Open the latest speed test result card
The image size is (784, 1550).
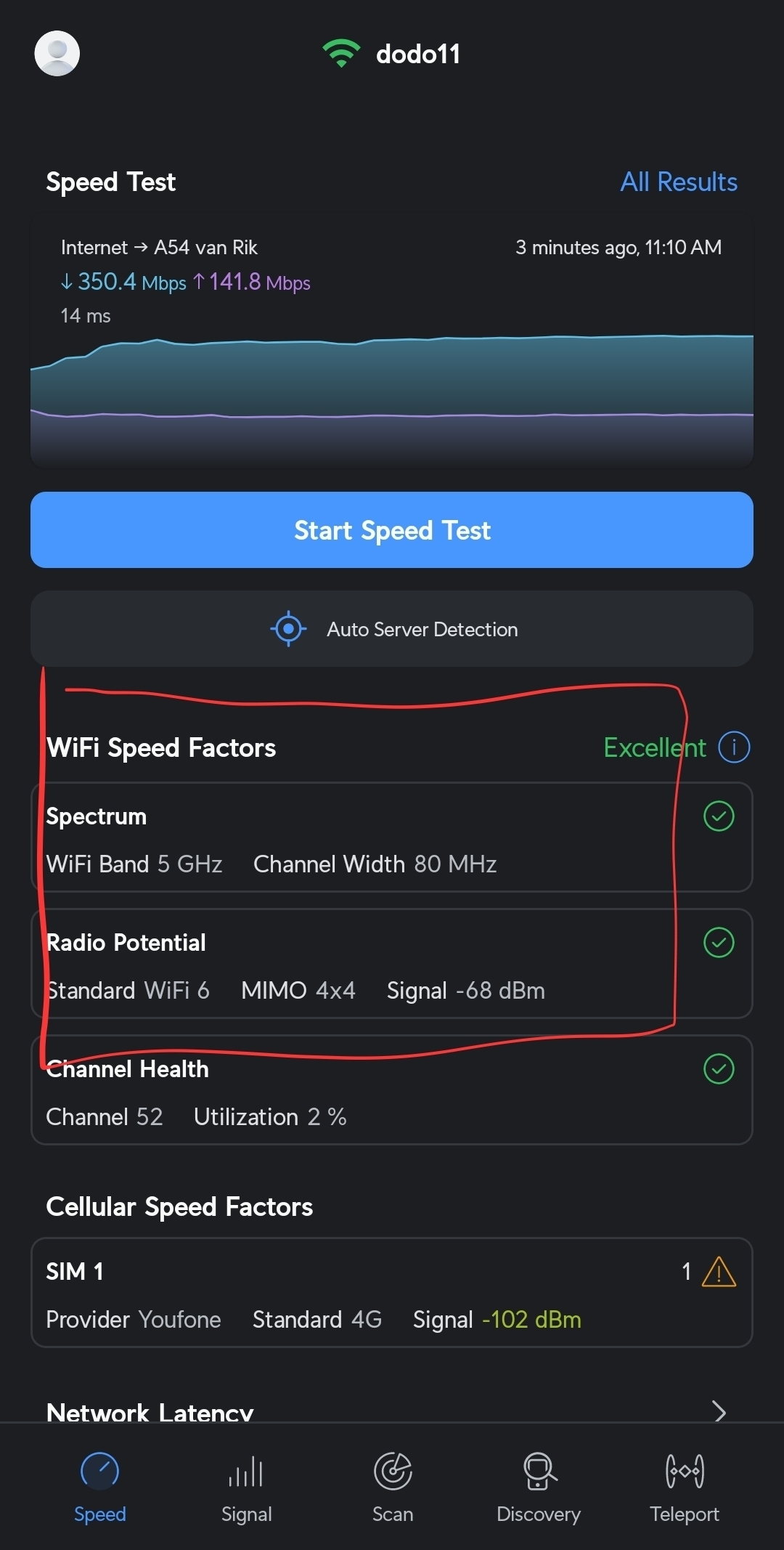(392, 343)
